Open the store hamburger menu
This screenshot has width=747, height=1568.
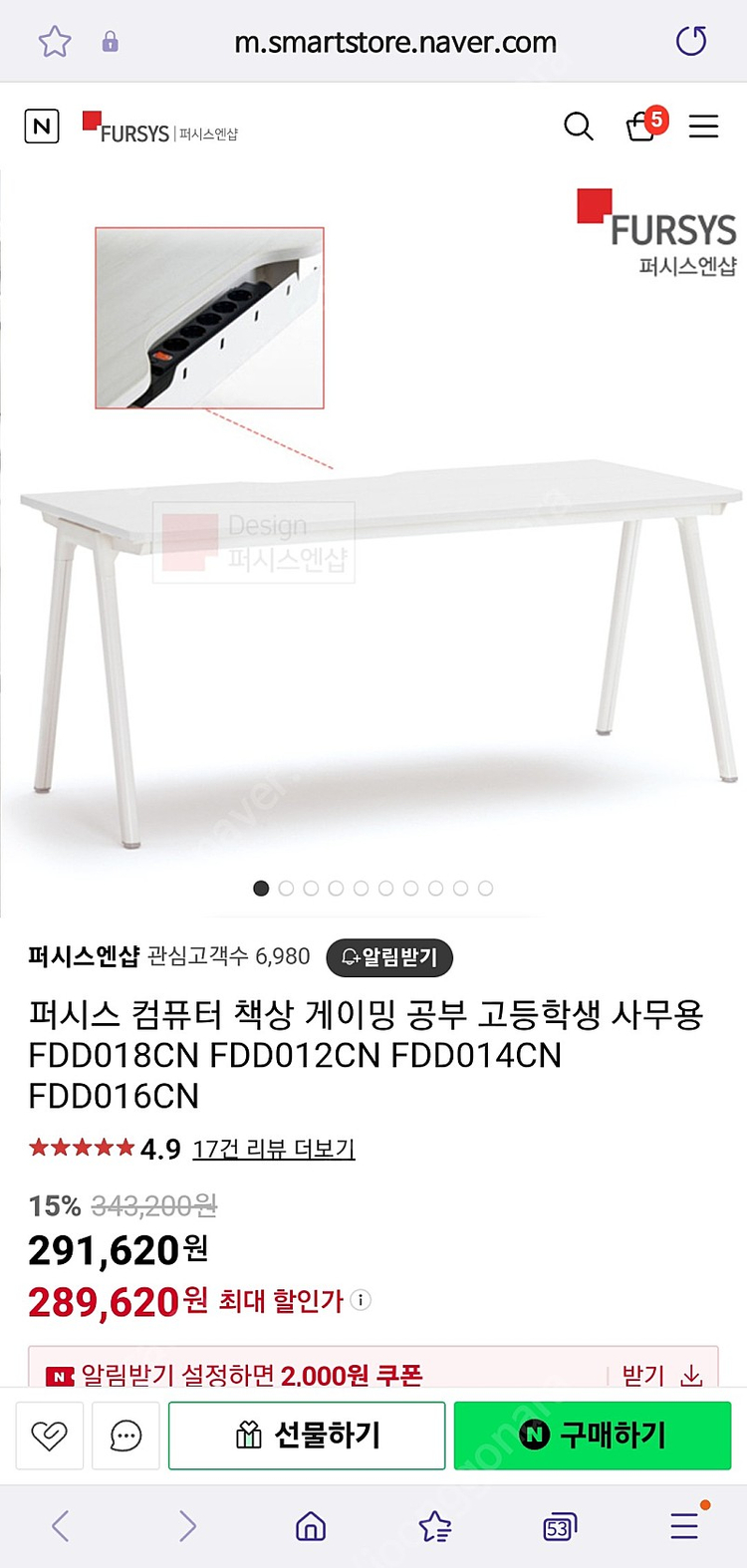click(703, 127)
